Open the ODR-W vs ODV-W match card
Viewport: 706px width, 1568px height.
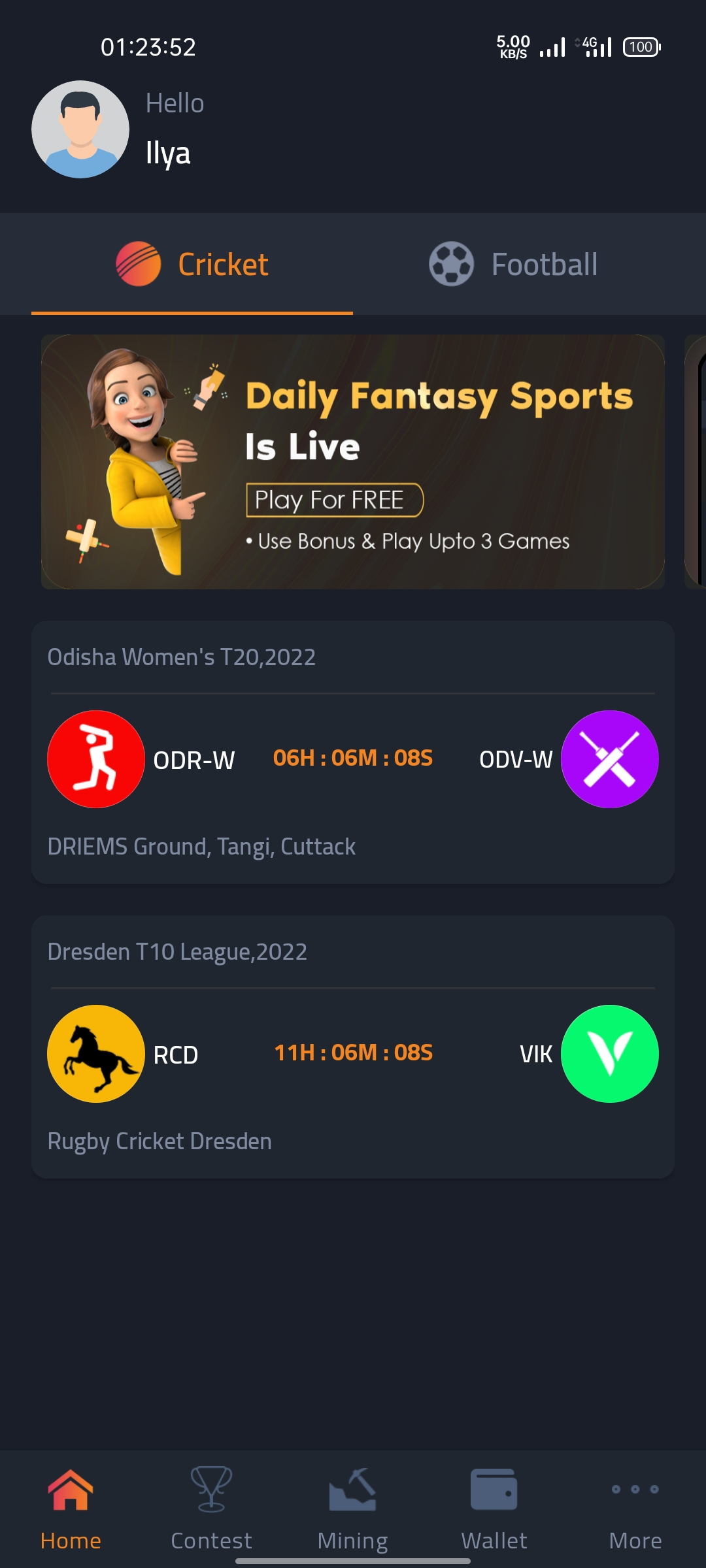point(353,753)
